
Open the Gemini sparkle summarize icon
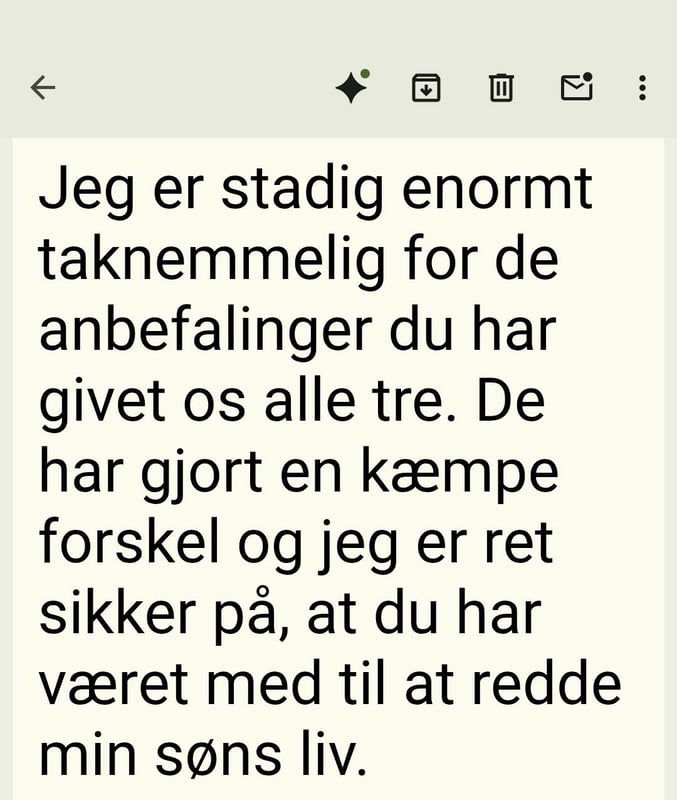point(352,87)
